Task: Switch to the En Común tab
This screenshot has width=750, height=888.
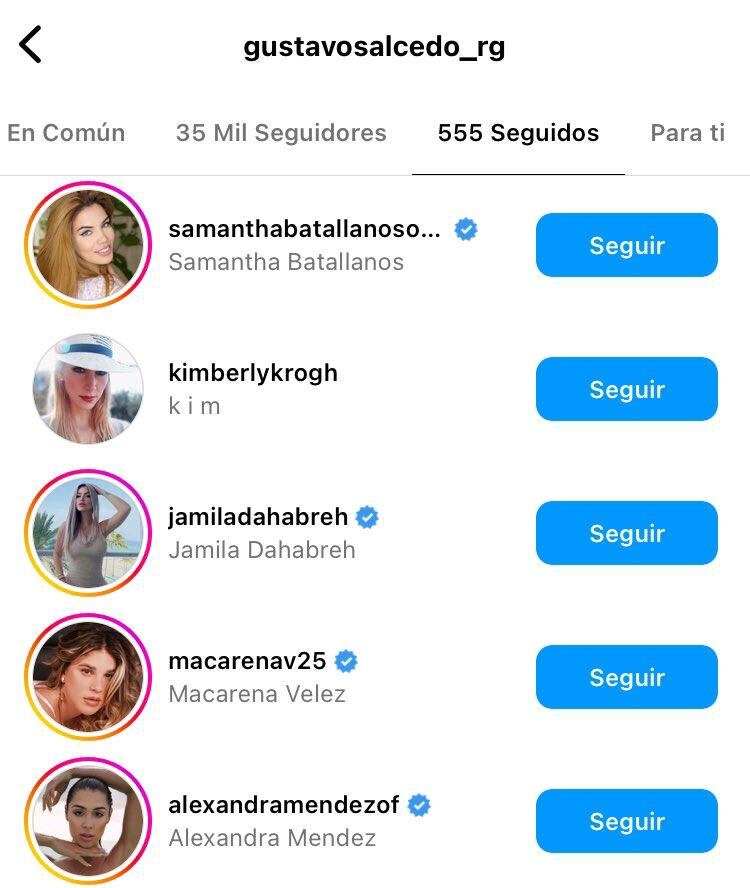Action: coord(66,133)
